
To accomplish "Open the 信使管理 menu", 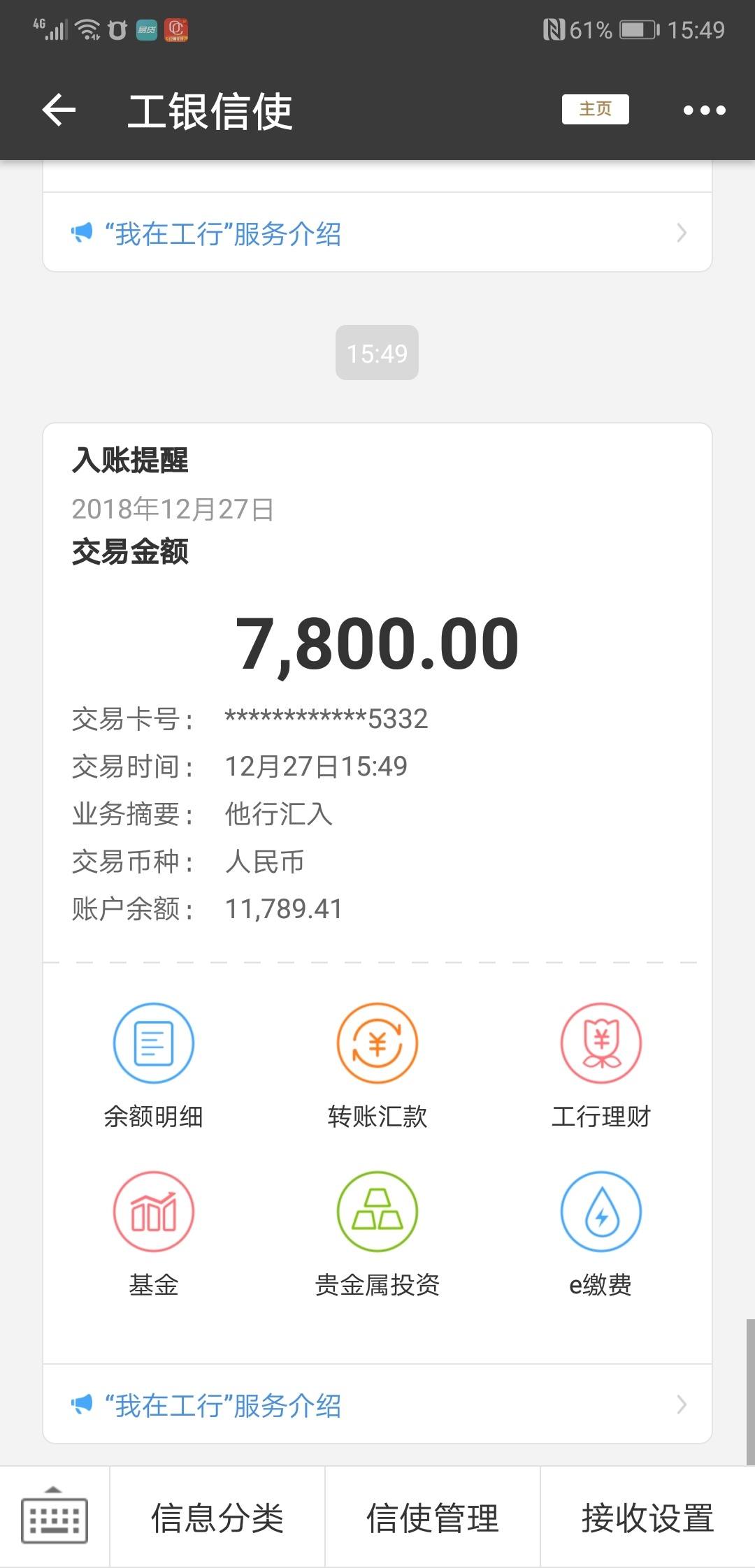I will coord(433,1518).
